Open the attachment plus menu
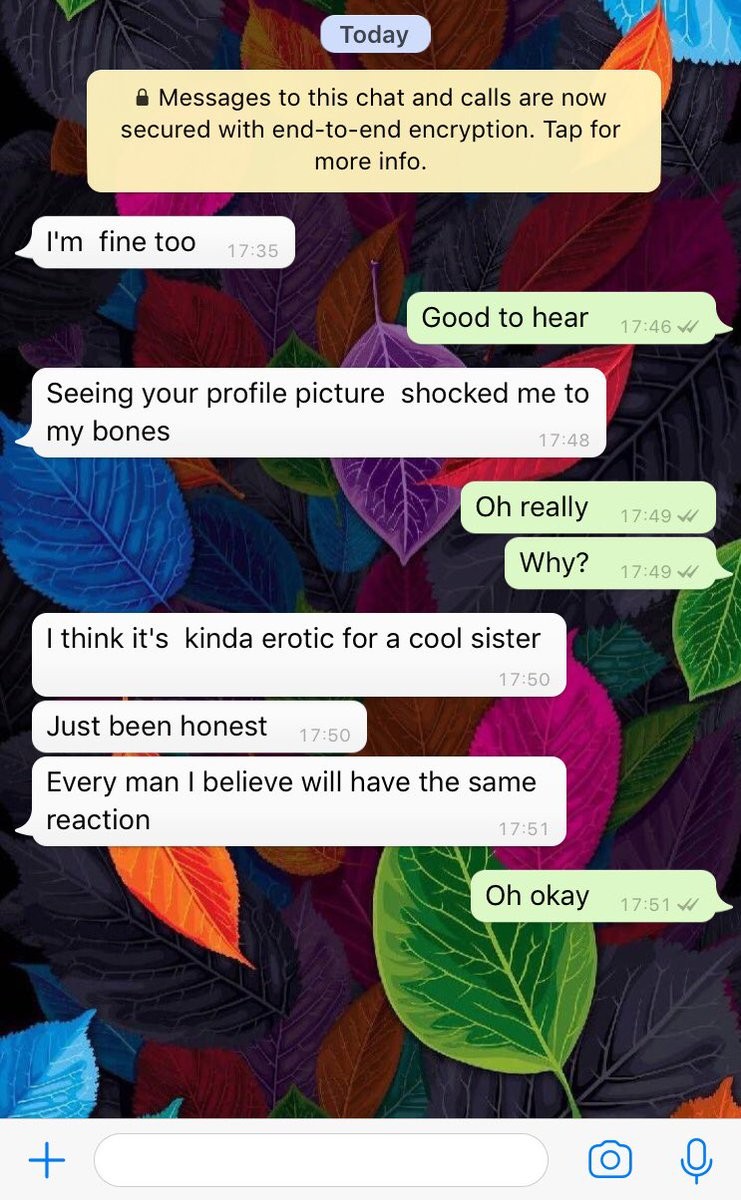Viewport: 741px width, 1200px height. tap(46, 1160)
